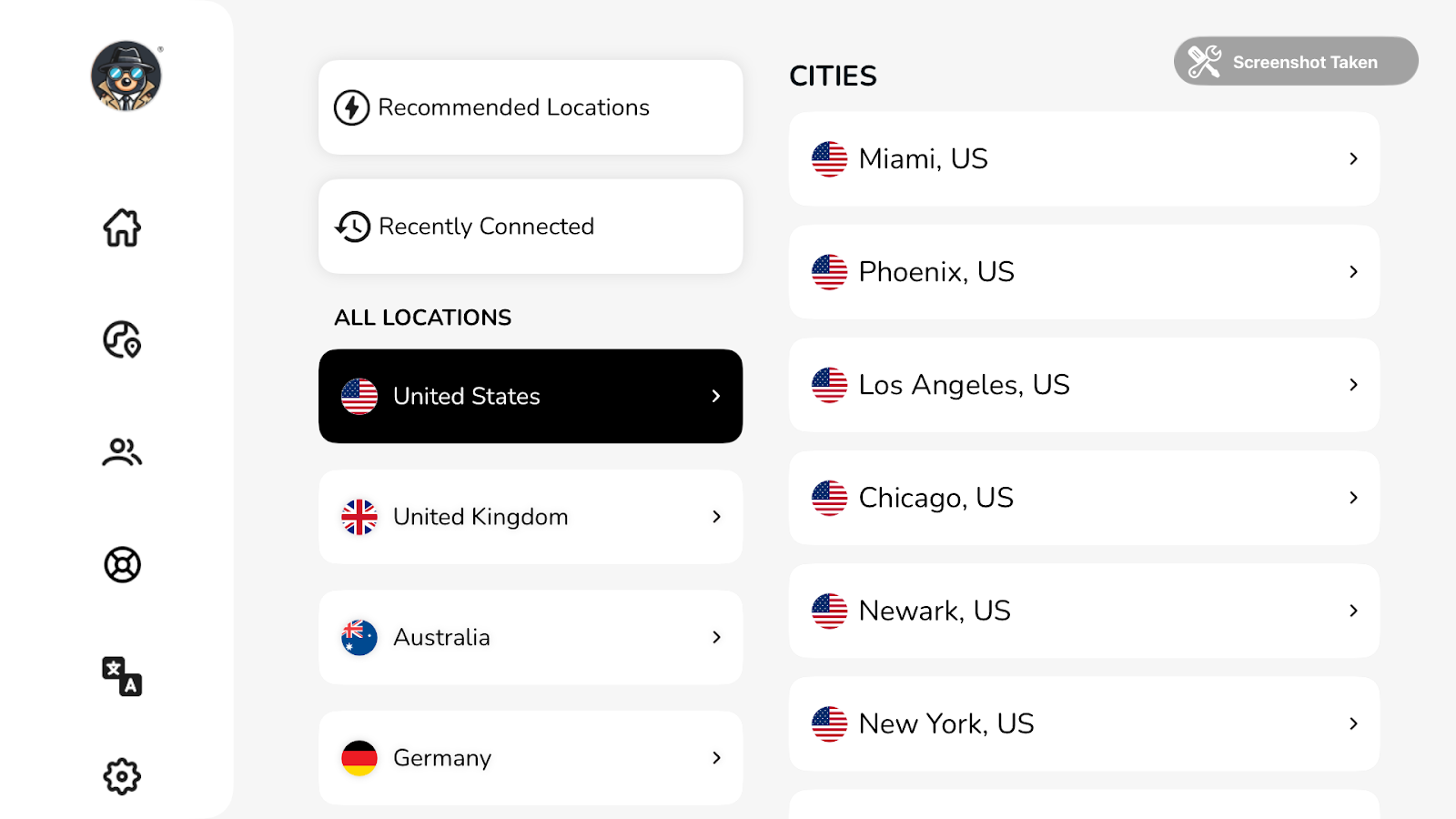Select New York, US city

pos(1084,724)
